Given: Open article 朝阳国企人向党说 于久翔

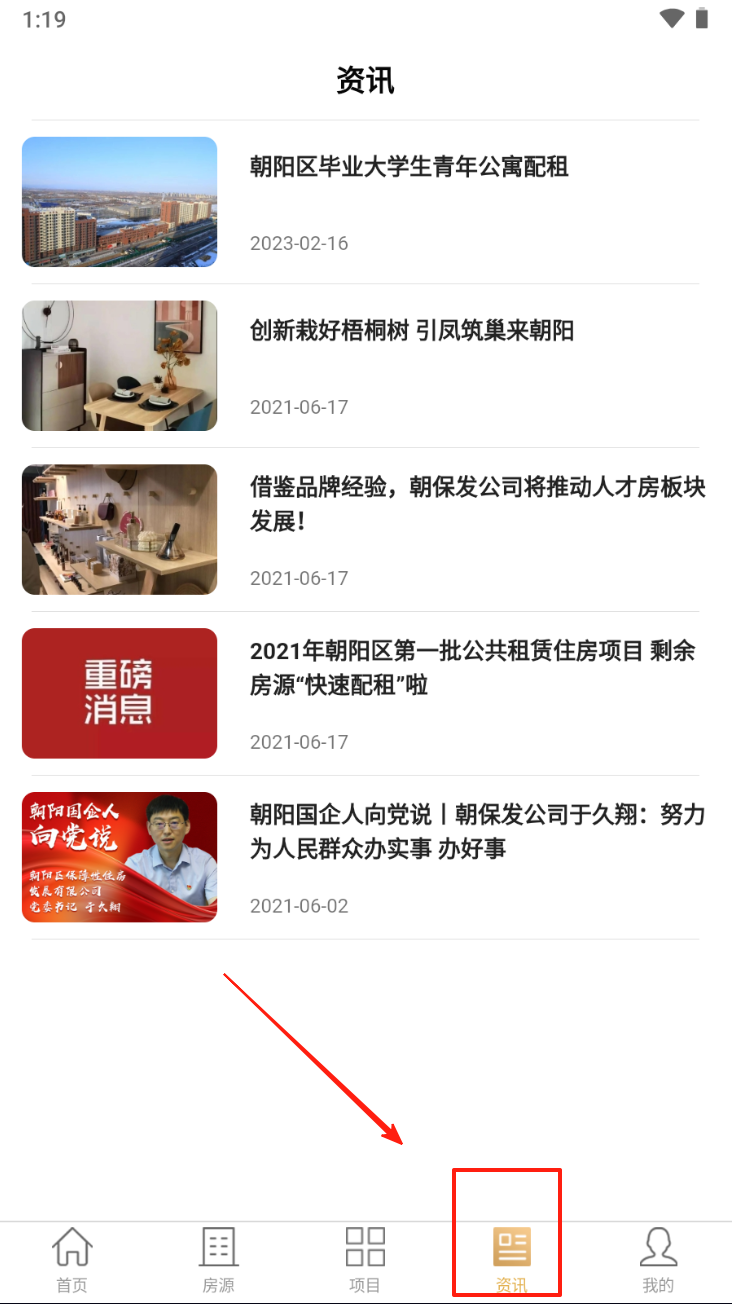Looking at the screenshot, I should click(x=477, y=832).
